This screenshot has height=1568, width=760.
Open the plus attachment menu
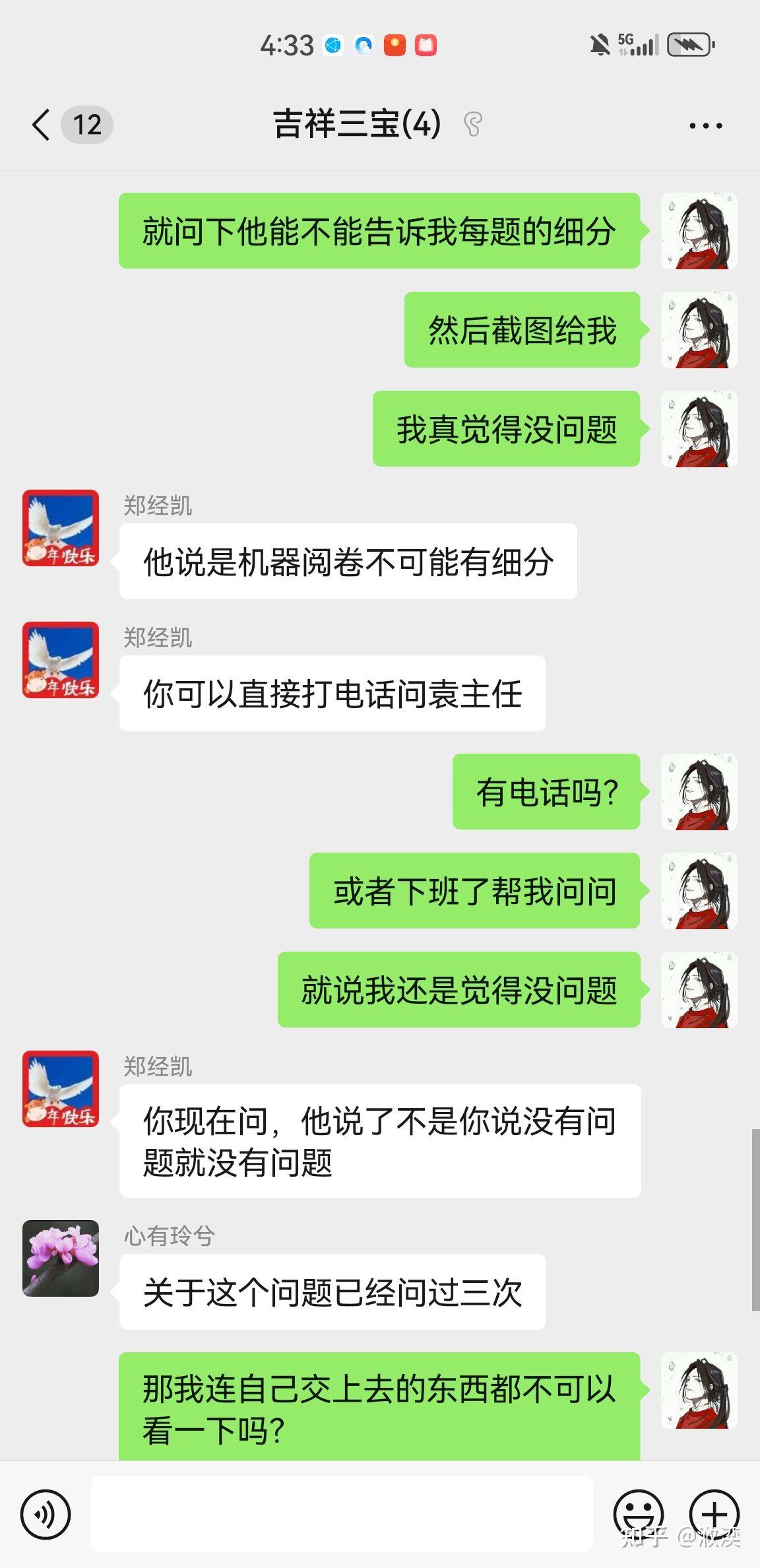714,1514
